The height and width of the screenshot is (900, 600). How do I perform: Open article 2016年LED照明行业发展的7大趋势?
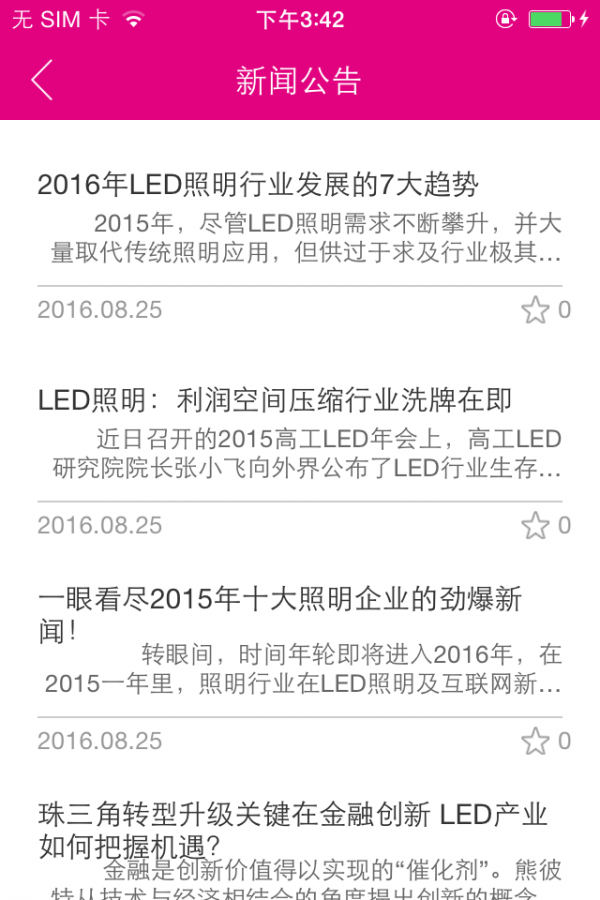click(x=258, y=185)
